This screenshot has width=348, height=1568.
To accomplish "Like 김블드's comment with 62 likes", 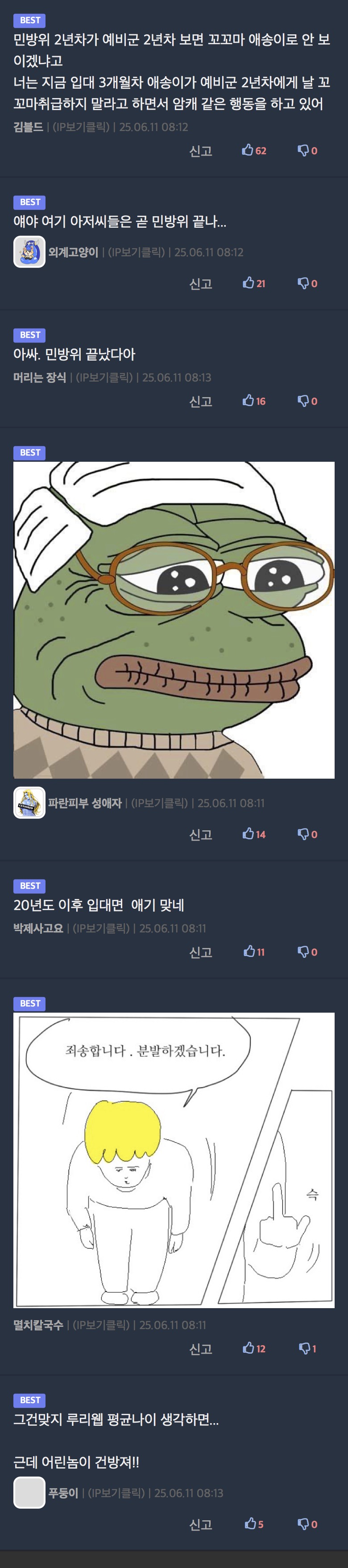I will coord(253,150).
